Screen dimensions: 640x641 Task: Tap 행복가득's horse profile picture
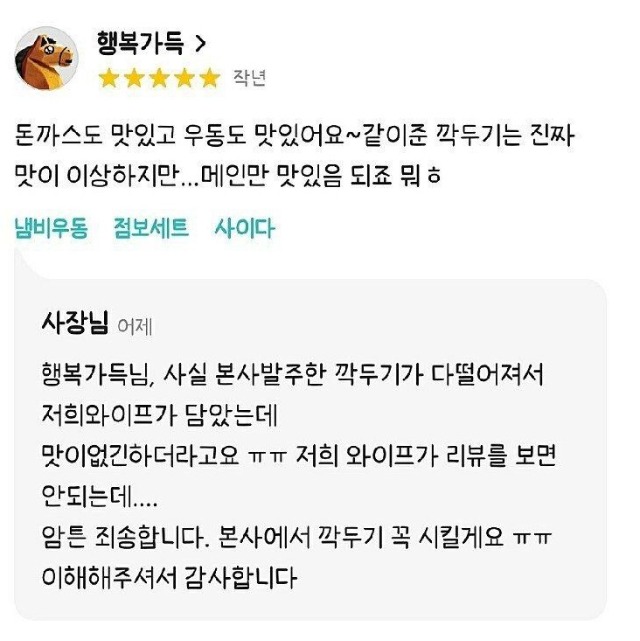[x=46, y=59]
